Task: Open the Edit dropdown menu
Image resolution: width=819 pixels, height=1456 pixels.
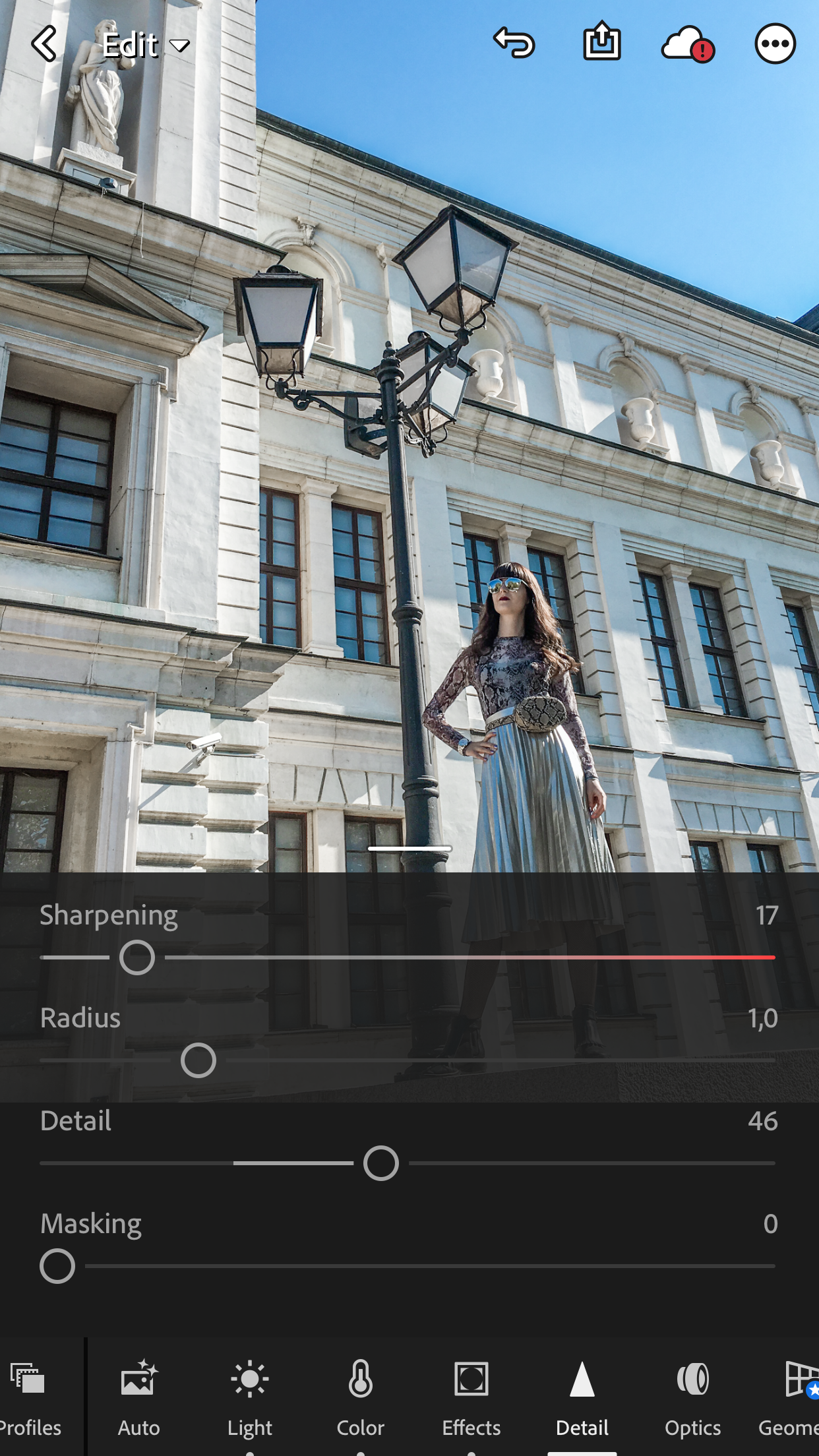Action: 146,45
